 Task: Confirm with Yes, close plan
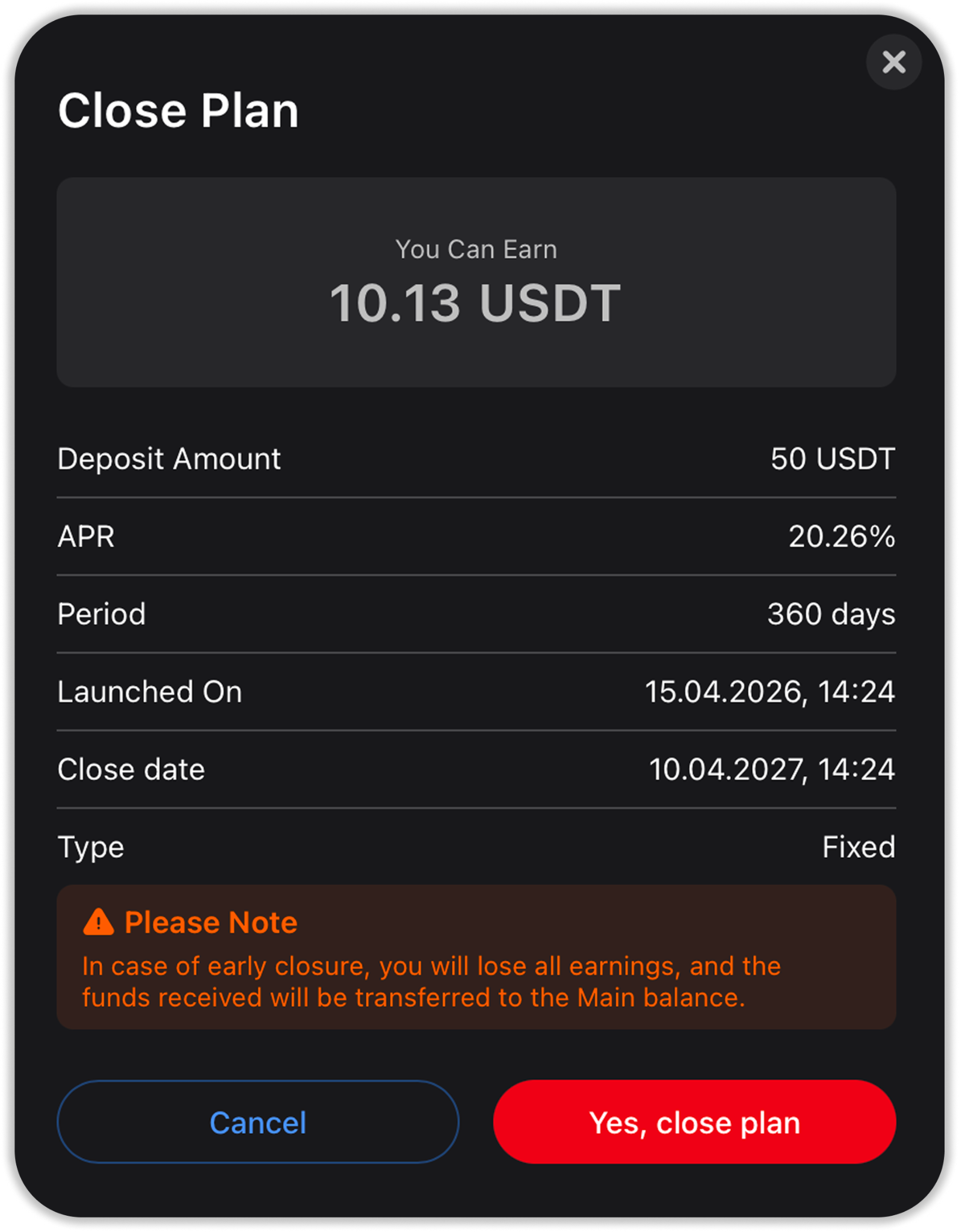click(x=694, y=1122)
